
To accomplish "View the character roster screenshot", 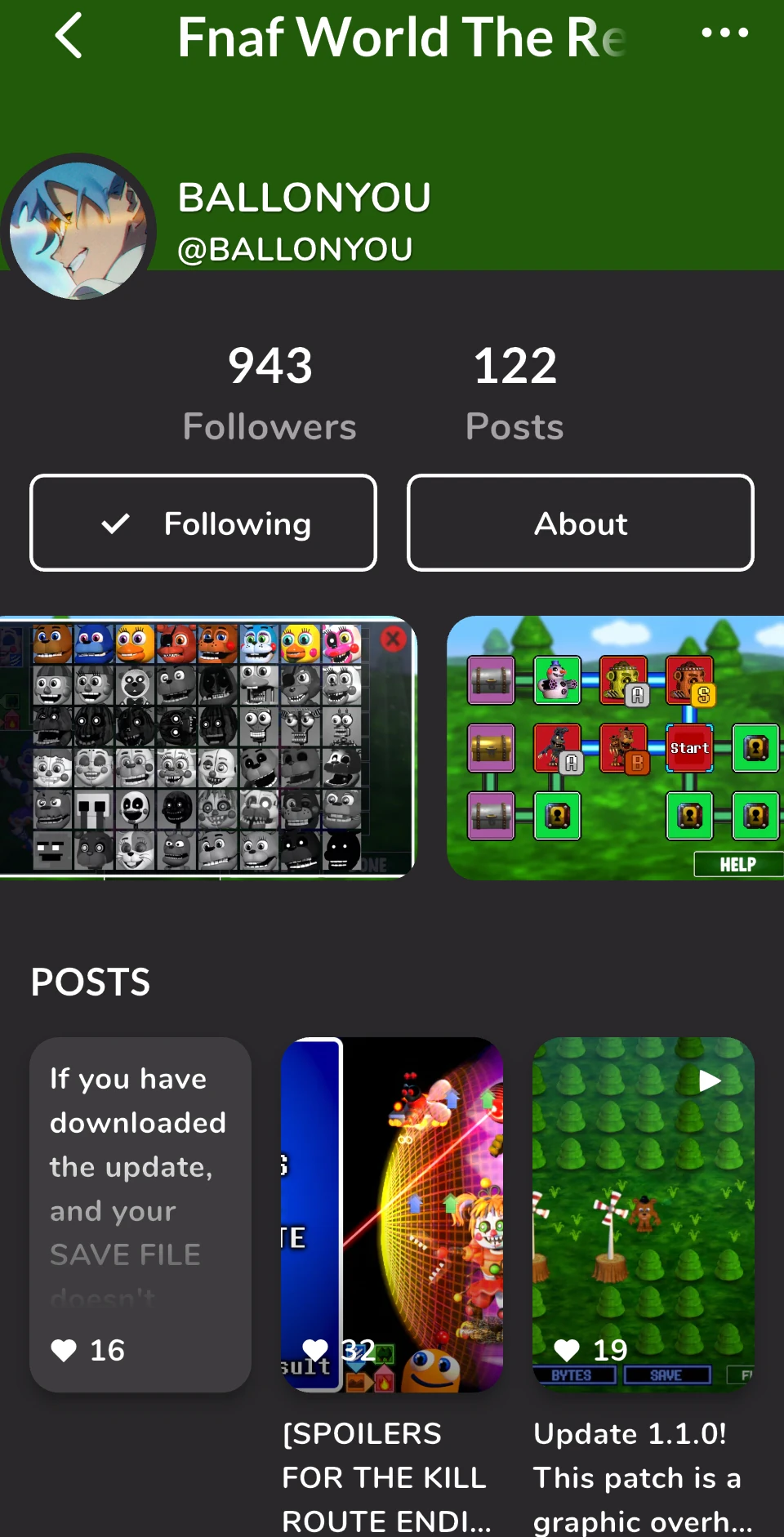I will tap(208, 747).
